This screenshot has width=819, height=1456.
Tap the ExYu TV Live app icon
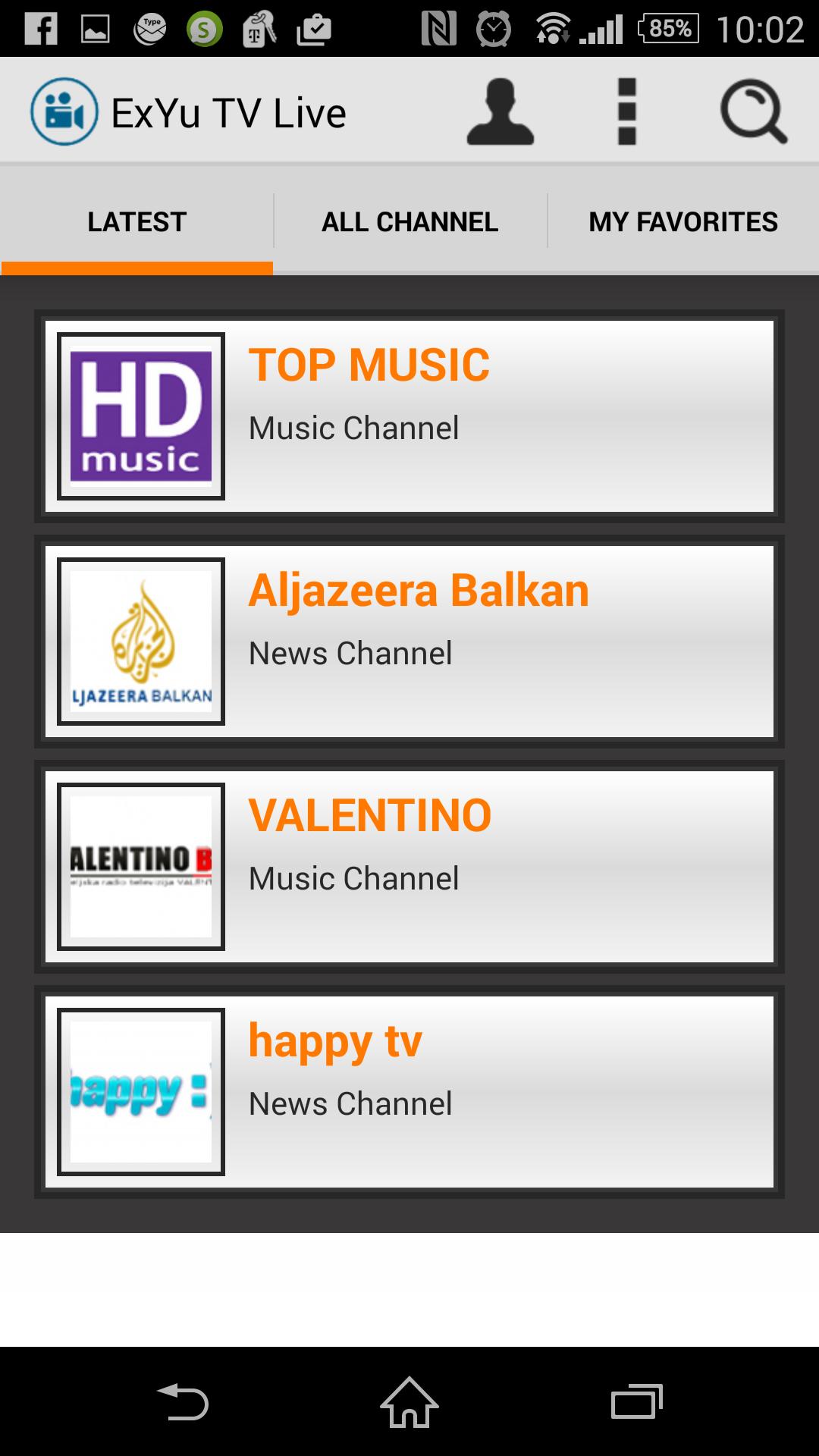coord(64,112)
